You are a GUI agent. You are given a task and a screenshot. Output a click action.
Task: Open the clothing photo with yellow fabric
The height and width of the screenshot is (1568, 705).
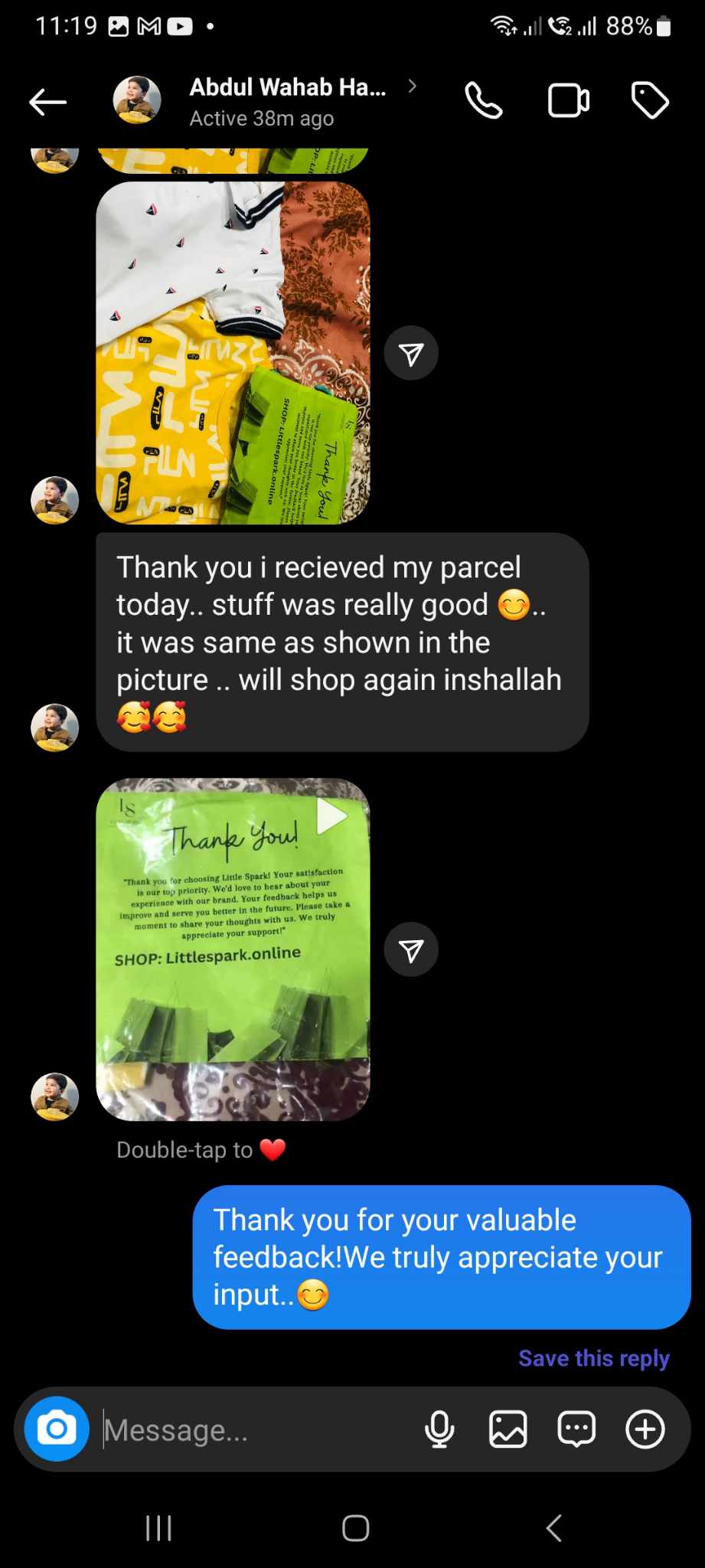click(233, 353)
